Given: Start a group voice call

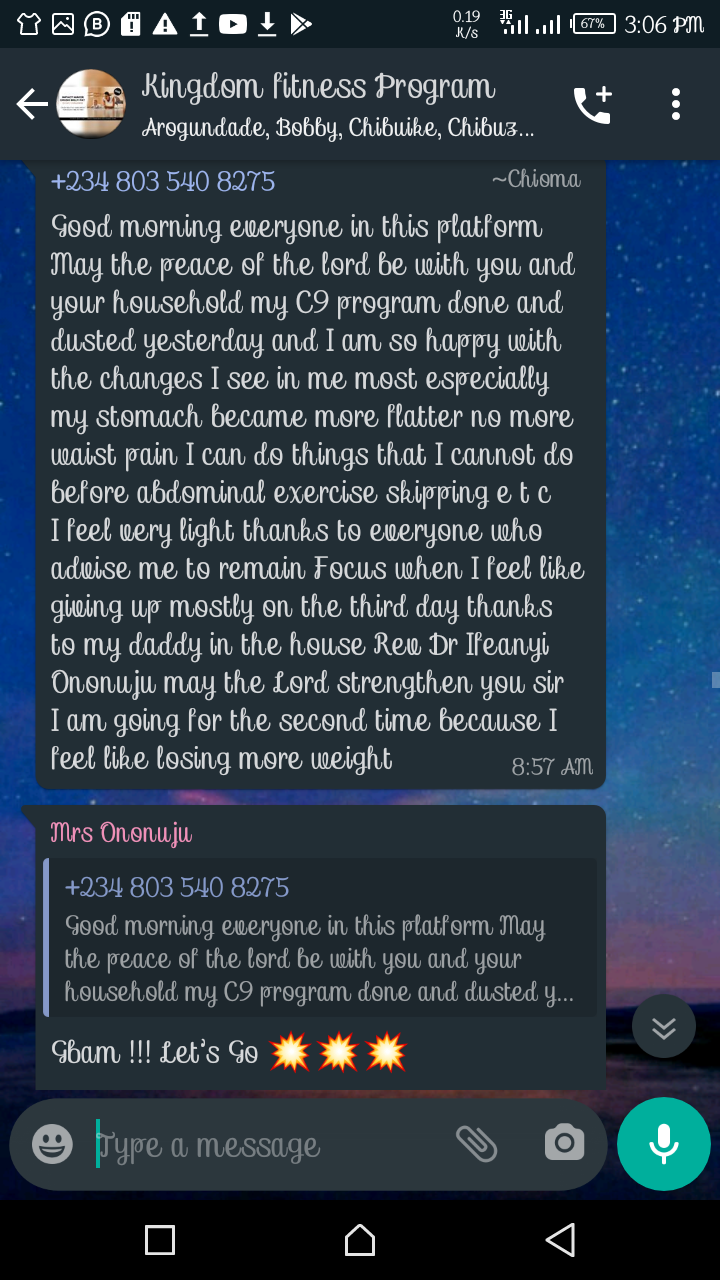Looking at the screenshot, I should pos(592,105).
